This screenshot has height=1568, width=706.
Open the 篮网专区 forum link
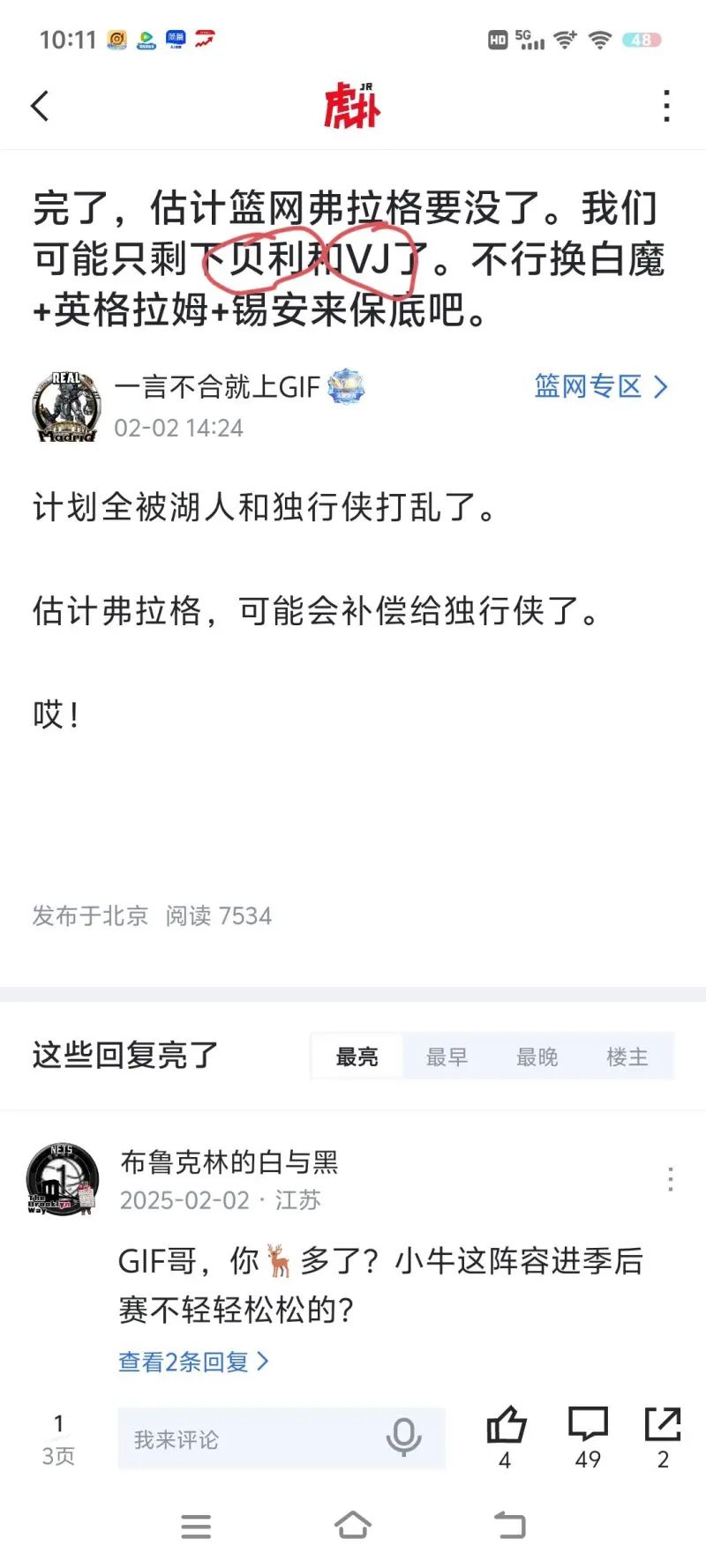(600, 386)
